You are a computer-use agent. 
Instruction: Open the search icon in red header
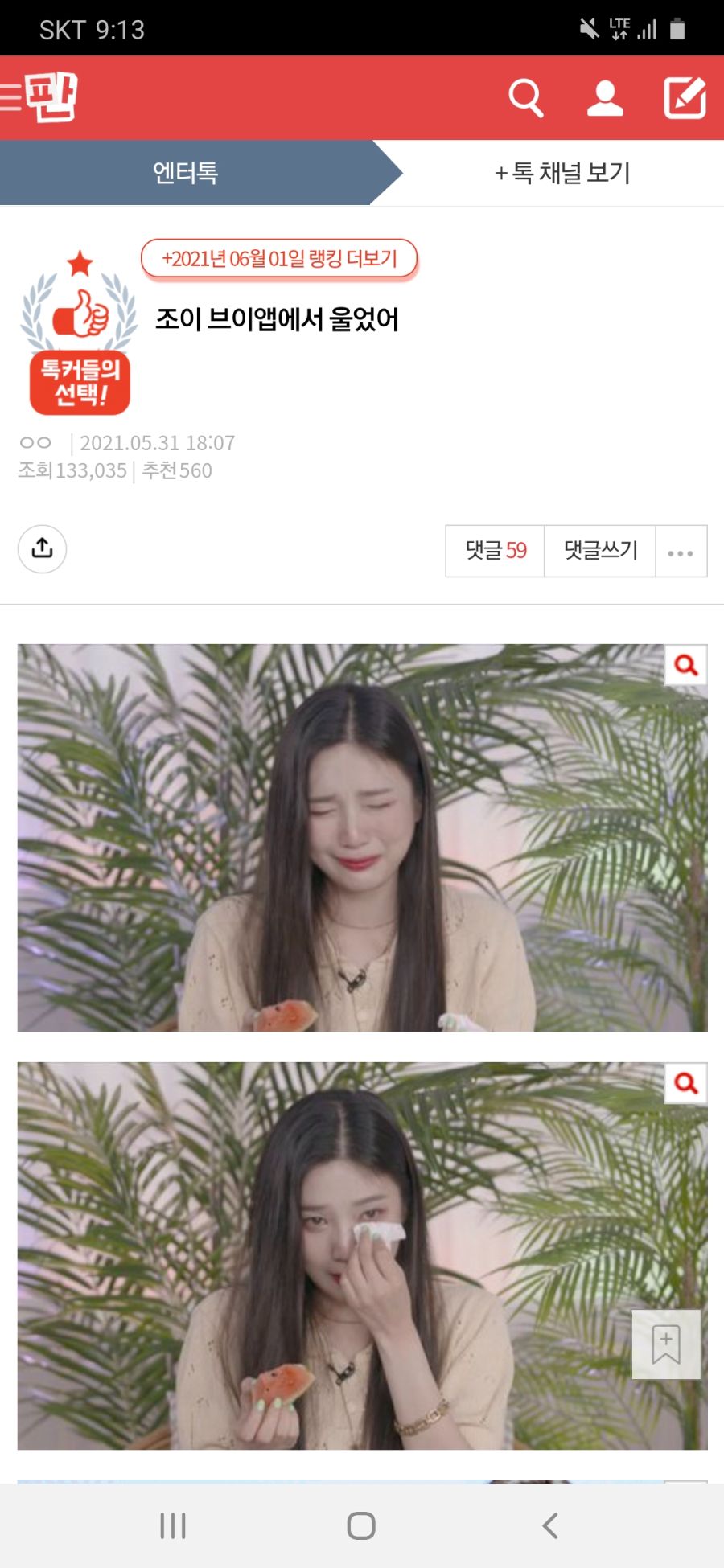point(527,99)
